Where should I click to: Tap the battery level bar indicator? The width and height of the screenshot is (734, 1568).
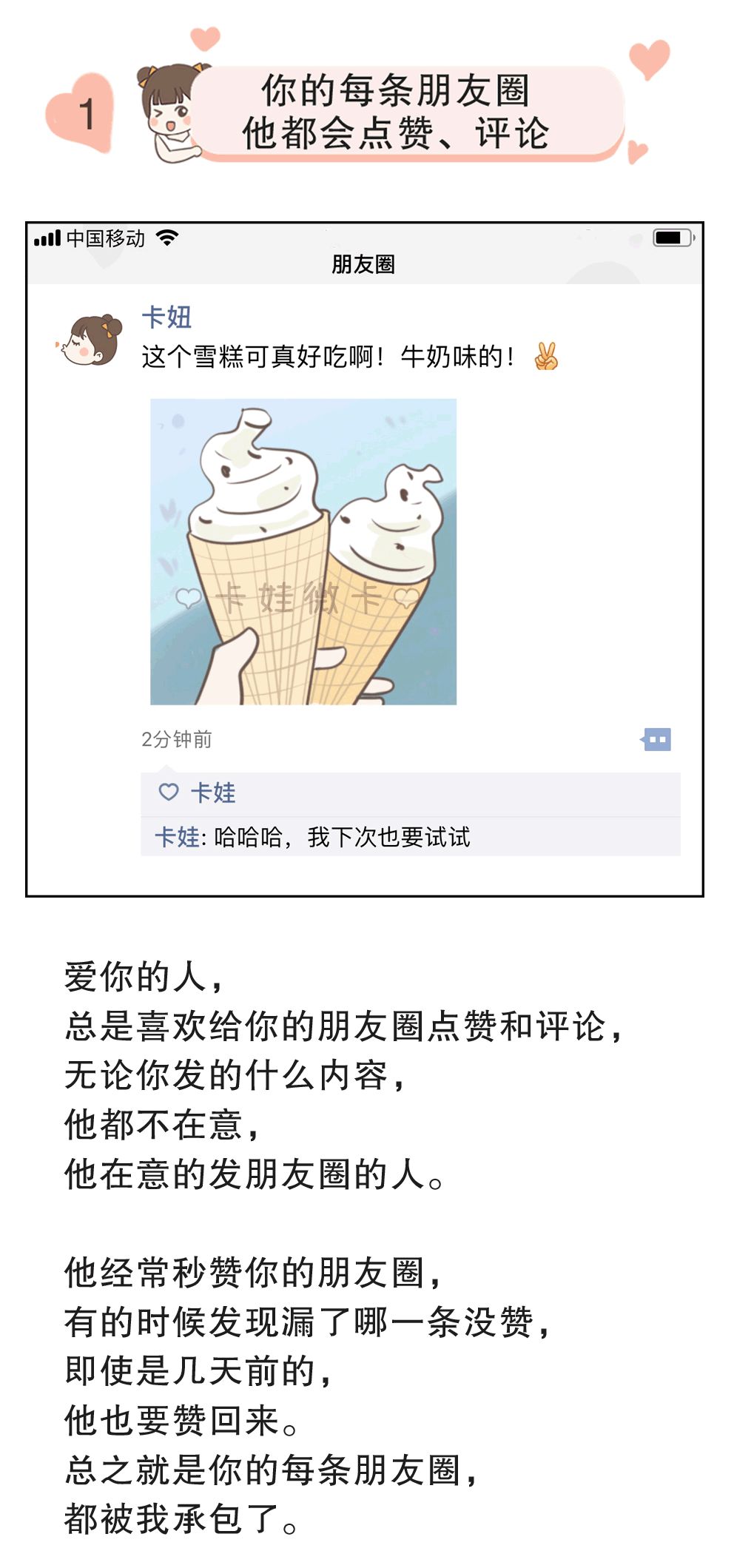[x=670, y=237]
